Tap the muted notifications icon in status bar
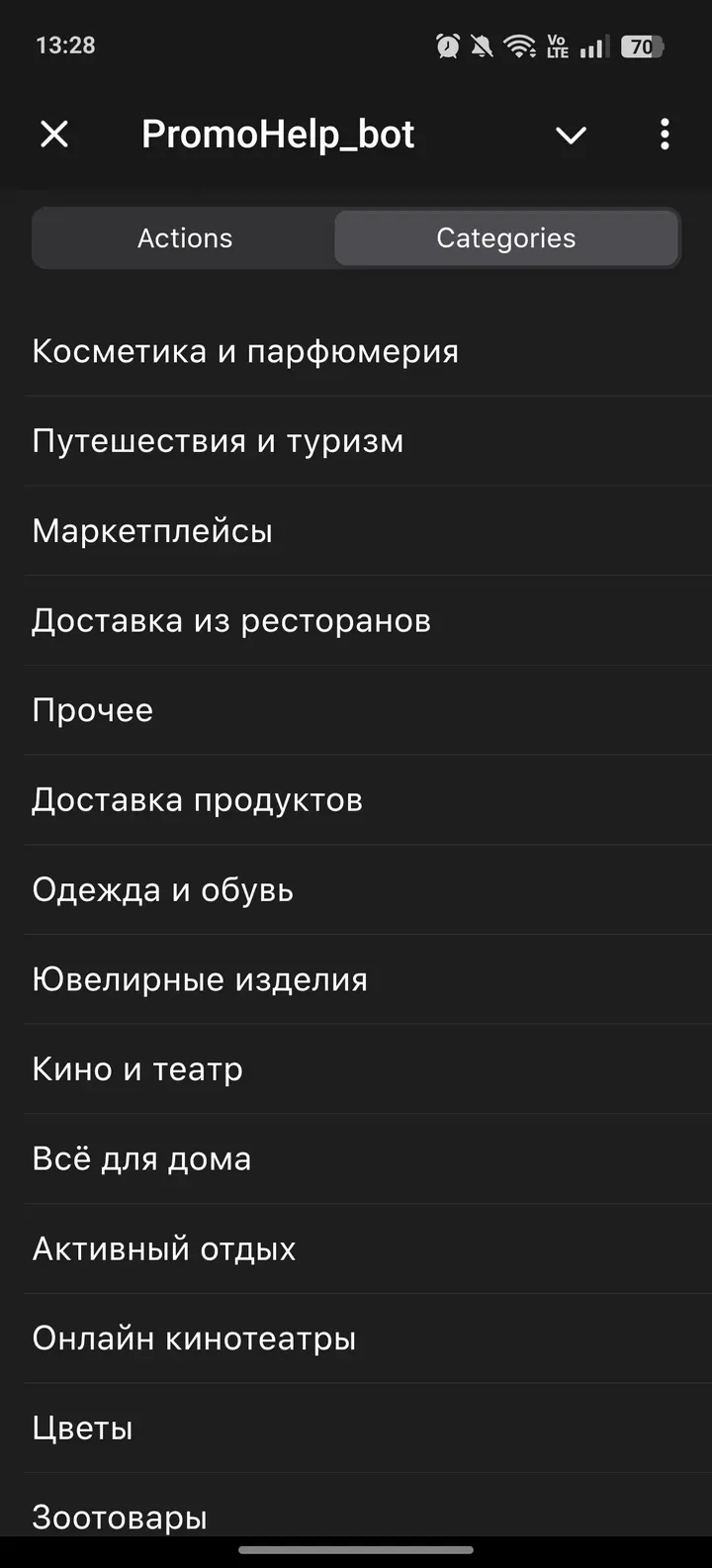The height and width of the screenshot is (1568, 712). tap(484, 46)
